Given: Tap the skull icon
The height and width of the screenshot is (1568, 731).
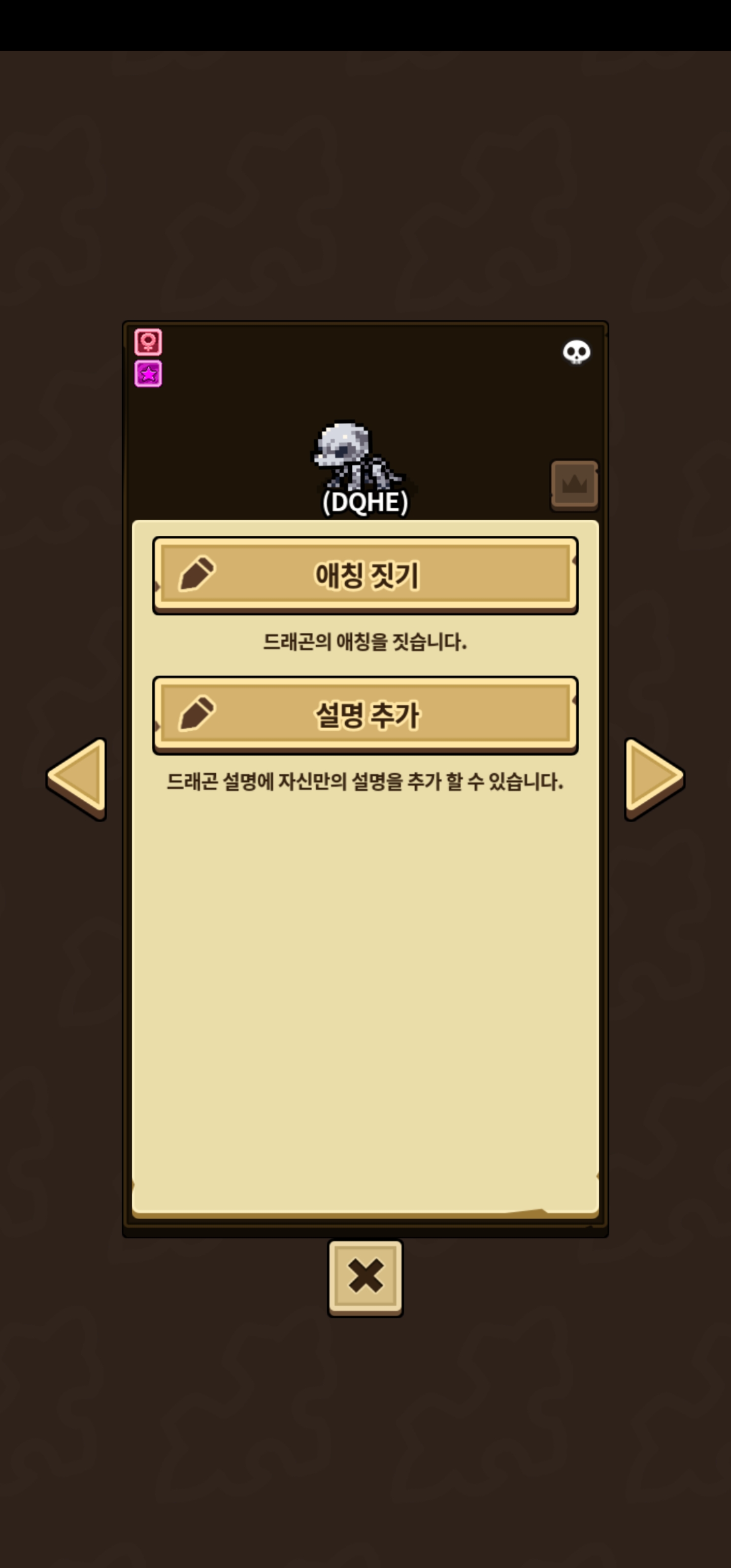Looking at the screenshot, I should click(576, 352).
